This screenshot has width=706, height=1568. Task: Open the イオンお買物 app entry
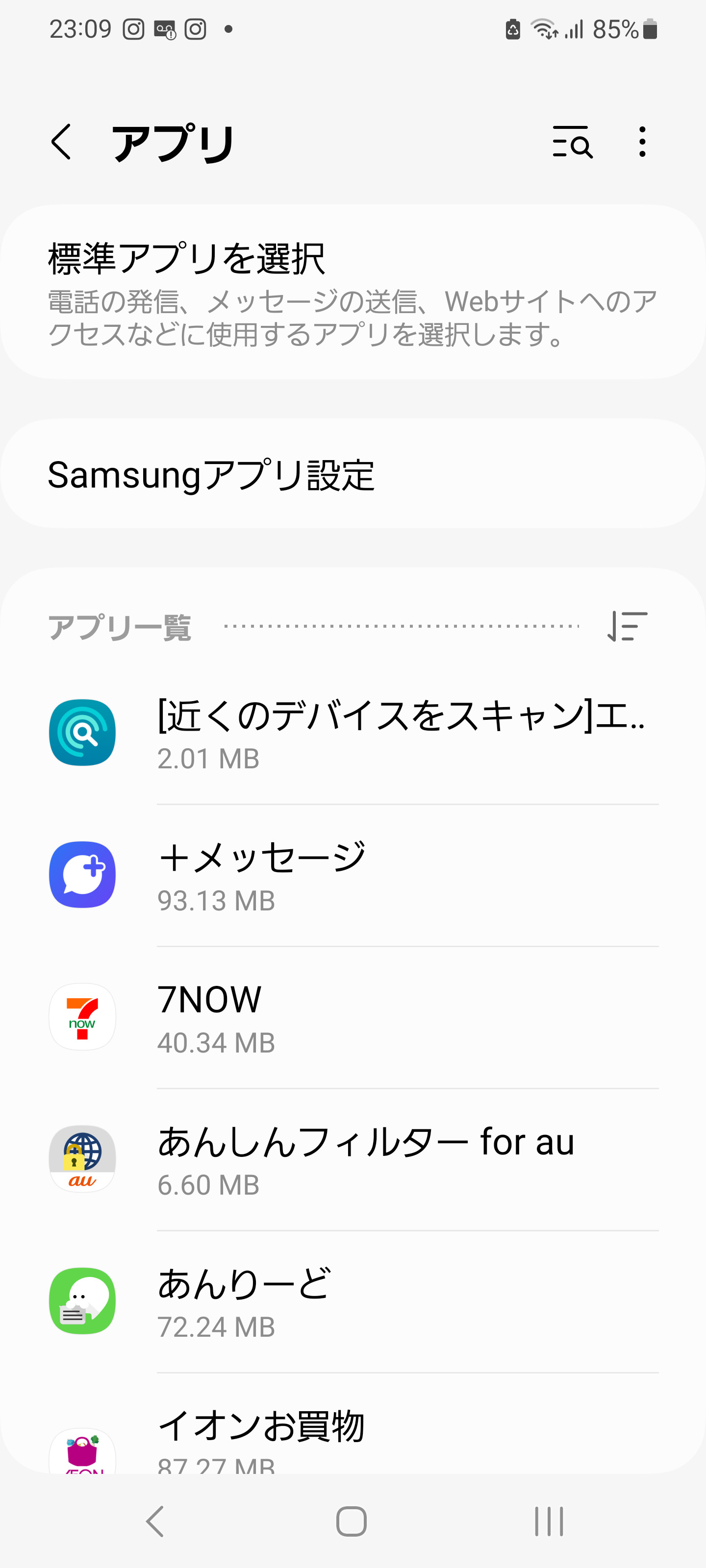point(353,1440)
